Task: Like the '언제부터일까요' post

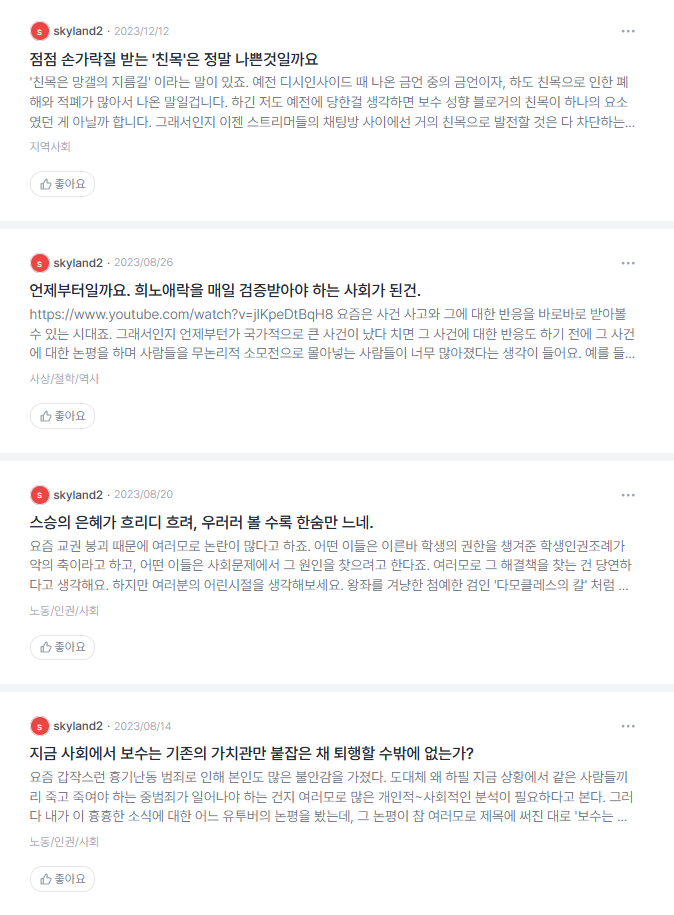Action: tap(62, 416)
